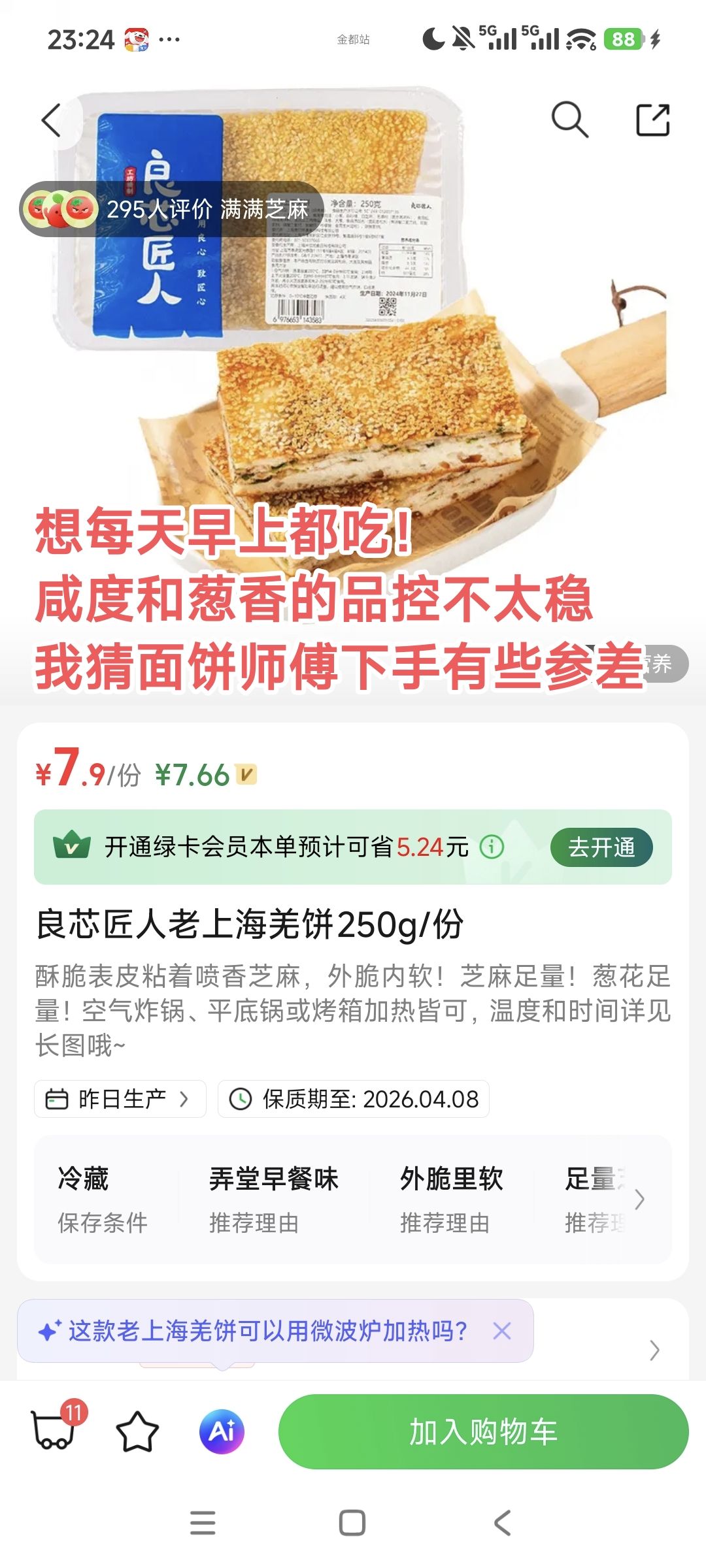Open the 昨日生产 production date details
The image size is (706, 1568).
pos(120,1099)
